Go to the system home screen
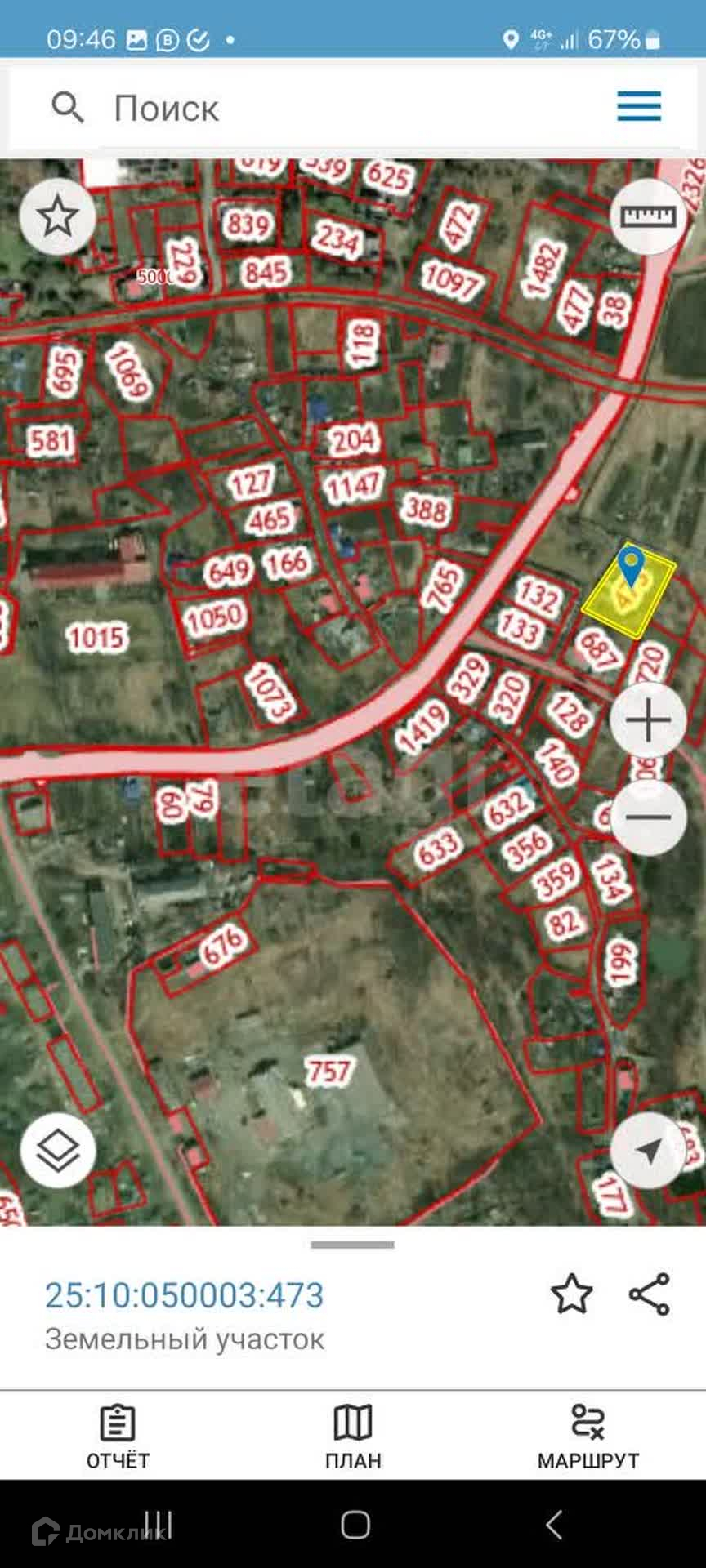This screenshot has height=1568, width=706. [355, 1524]
